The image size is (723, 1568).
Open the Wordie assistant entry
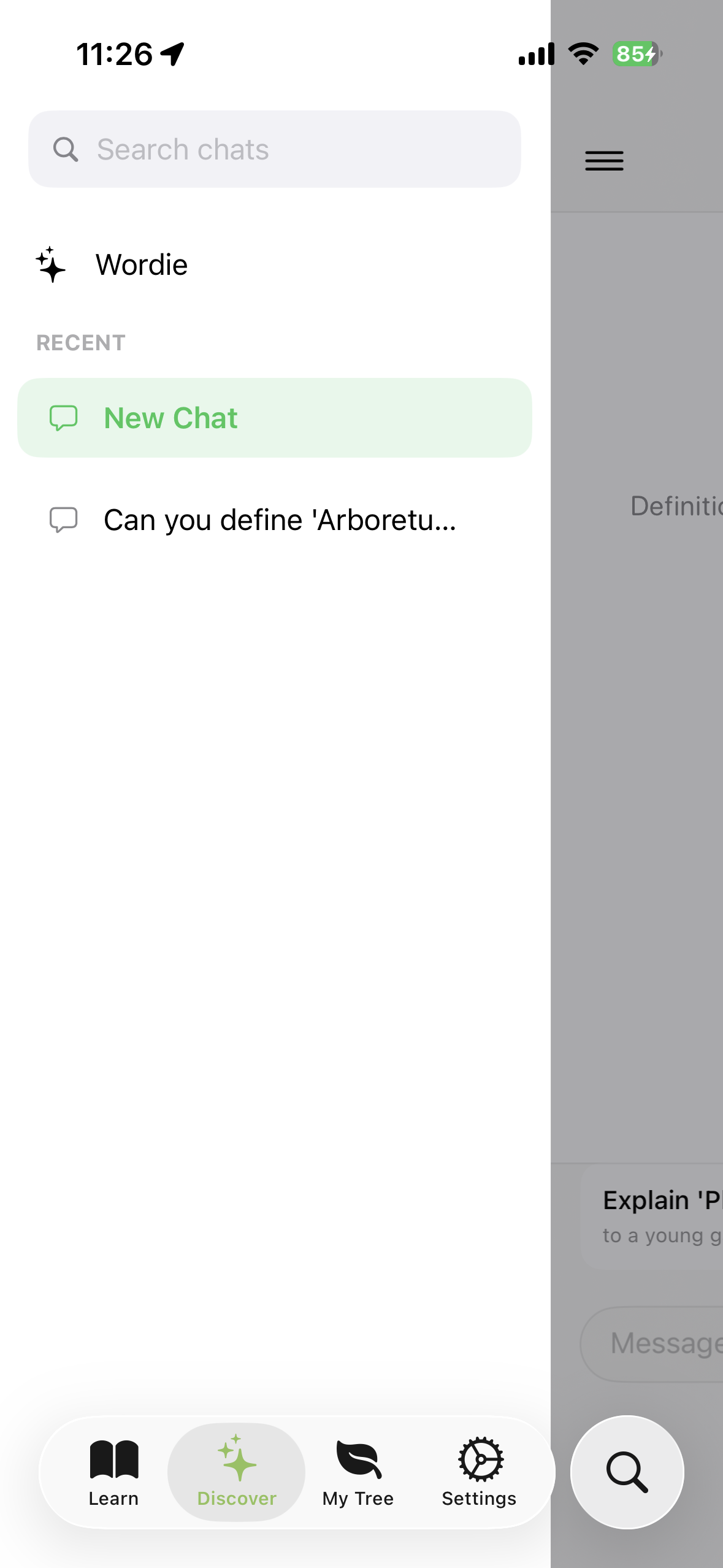click(x=141, y=265)
